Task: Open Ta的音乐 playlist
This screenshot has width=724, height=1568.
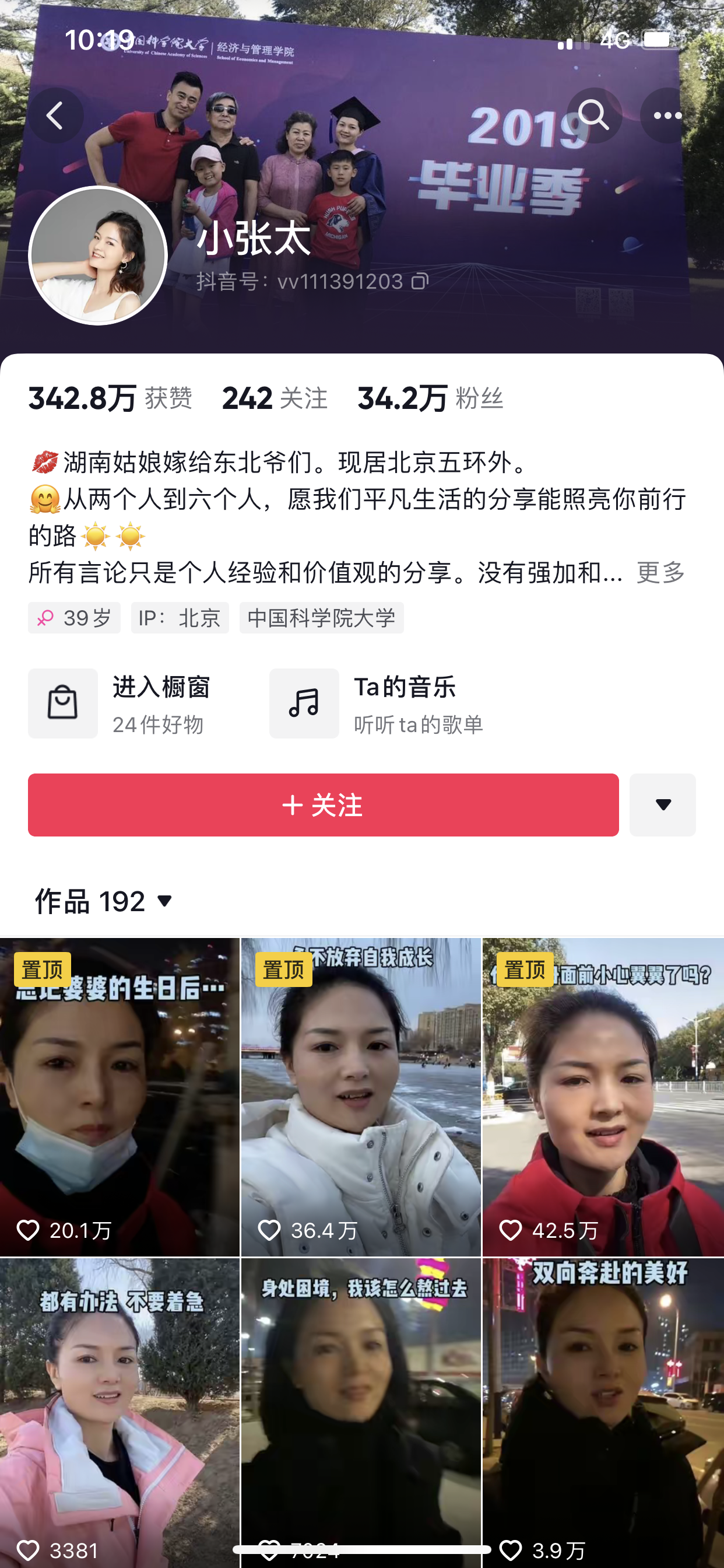Action: (x=377, y=703)
